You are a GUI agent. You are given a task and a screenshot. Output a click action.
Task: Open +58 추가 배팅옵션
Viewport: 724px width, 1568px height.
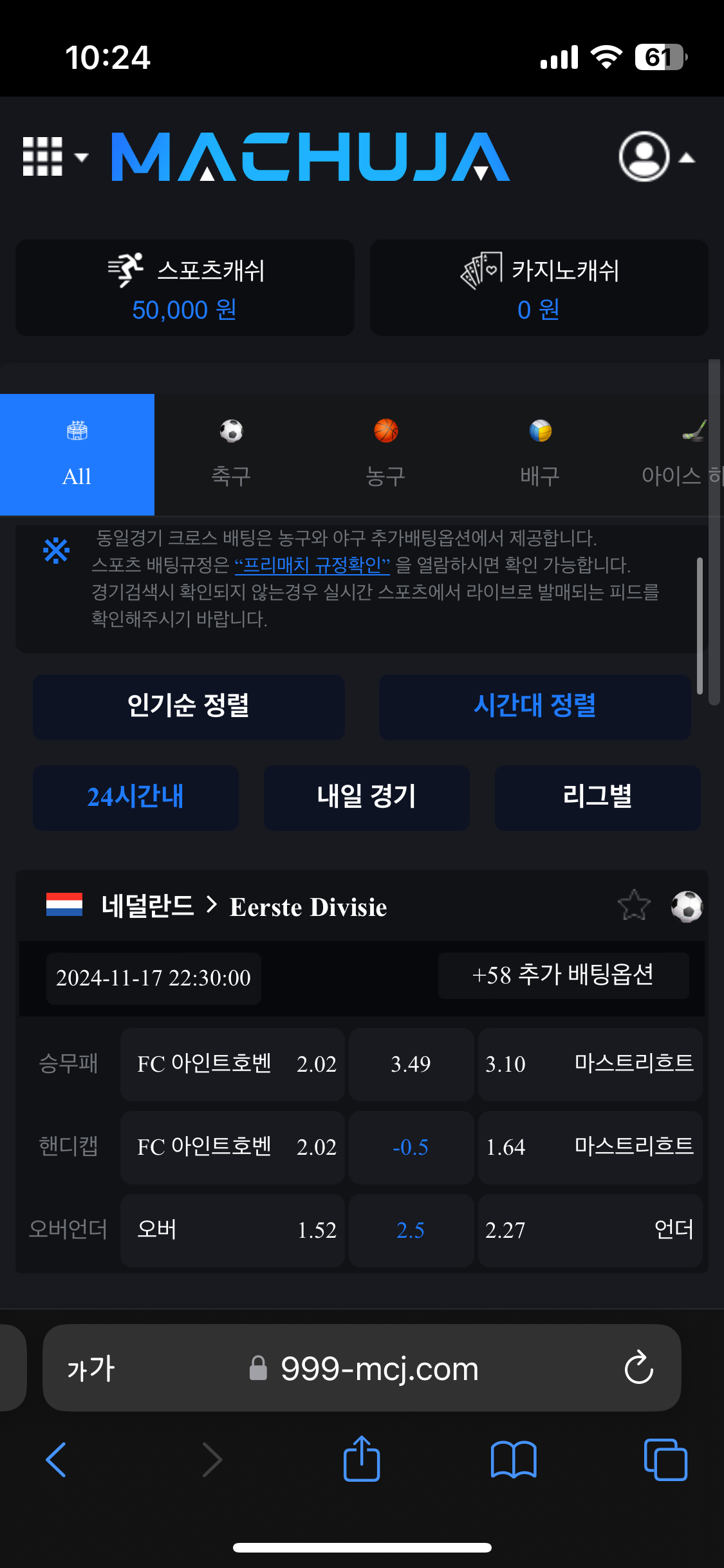(563, 975)
